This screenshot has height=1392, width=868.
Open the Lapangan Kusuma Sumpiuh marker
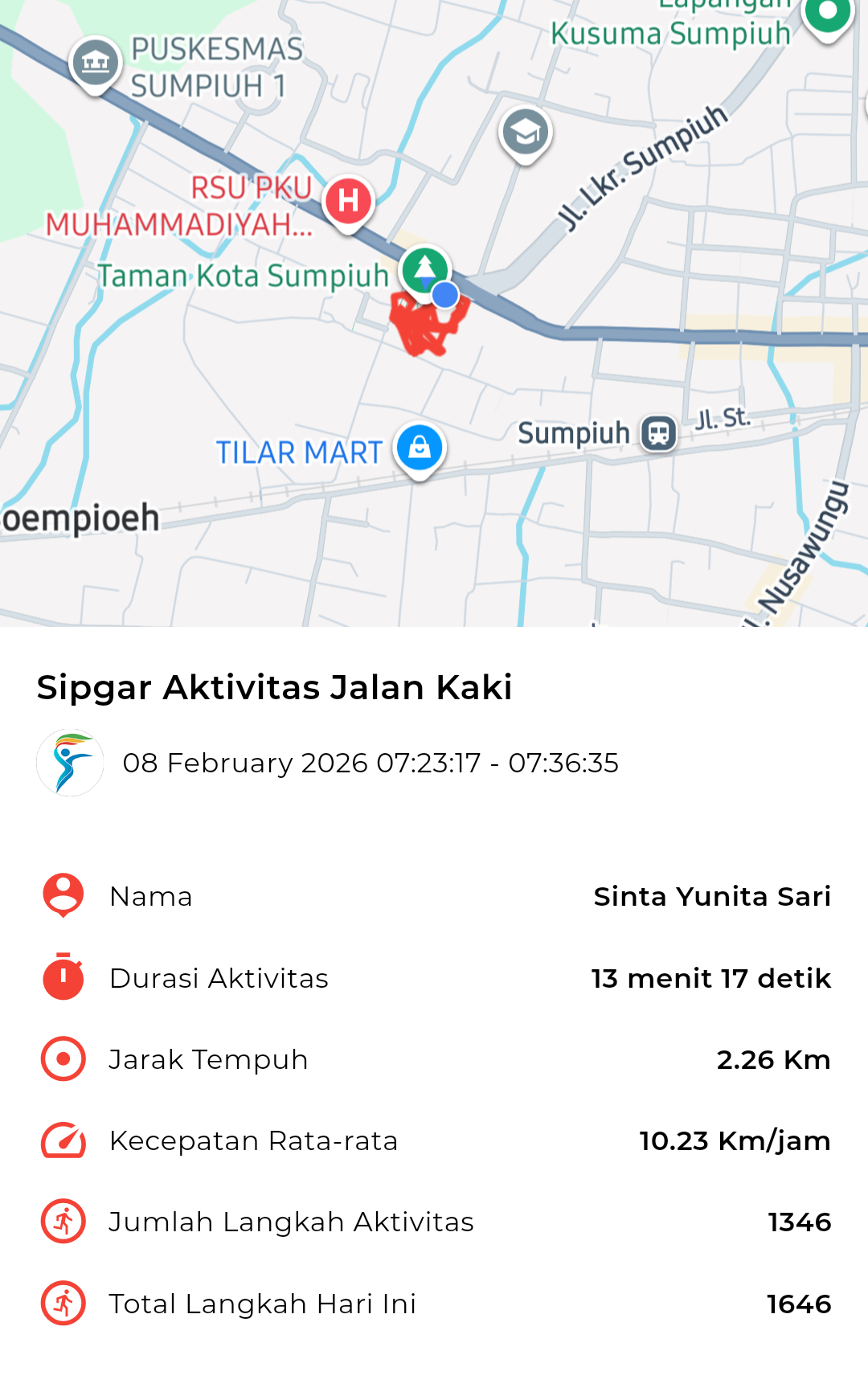click(x=828, y=14)
